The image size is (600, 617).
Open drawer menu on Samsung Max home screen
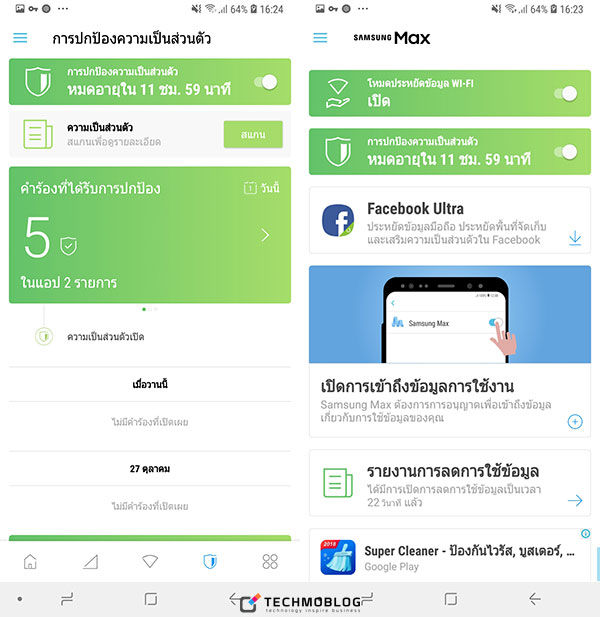(x=320, y=38)
